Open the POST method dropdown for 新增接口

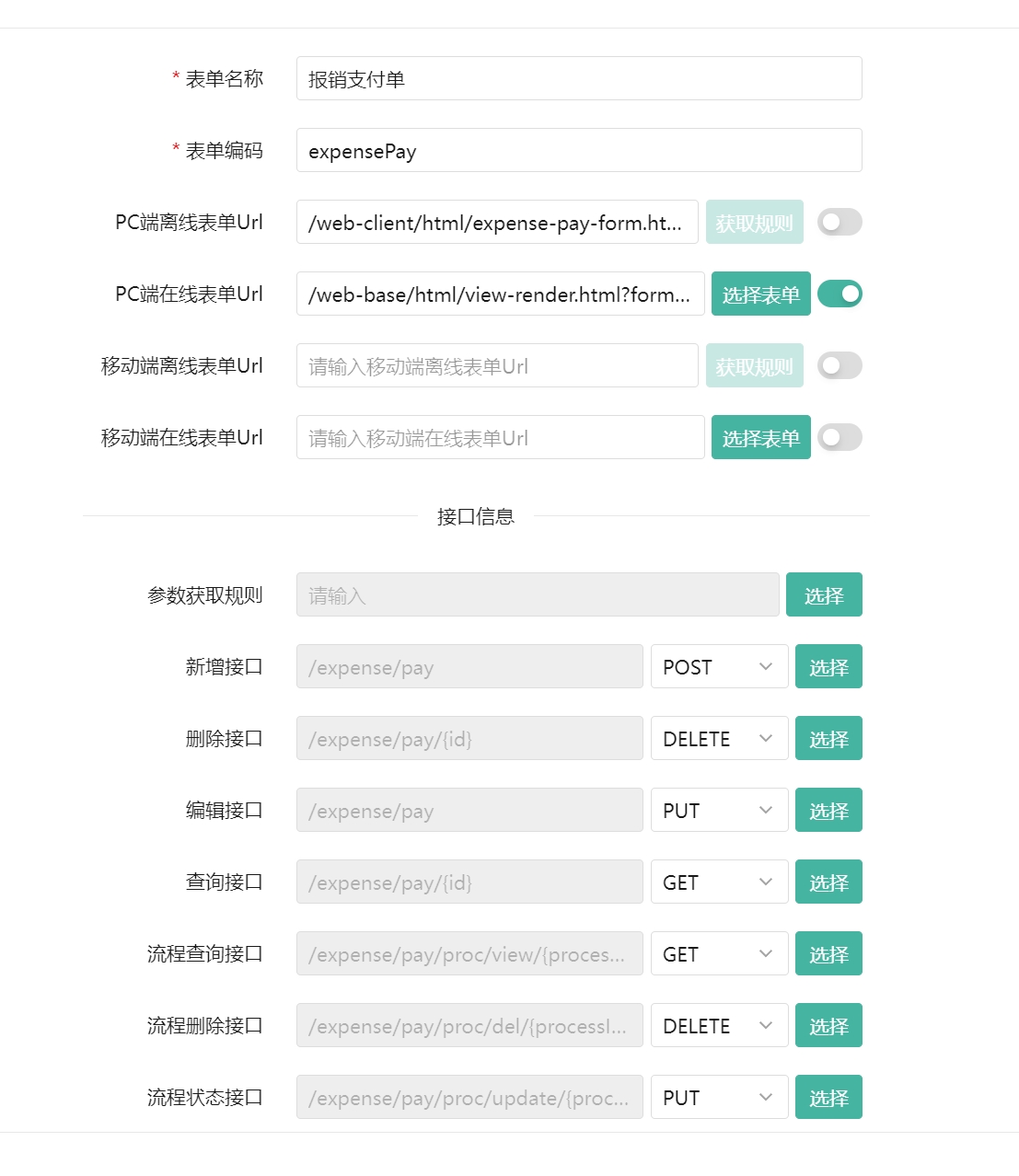719,666
